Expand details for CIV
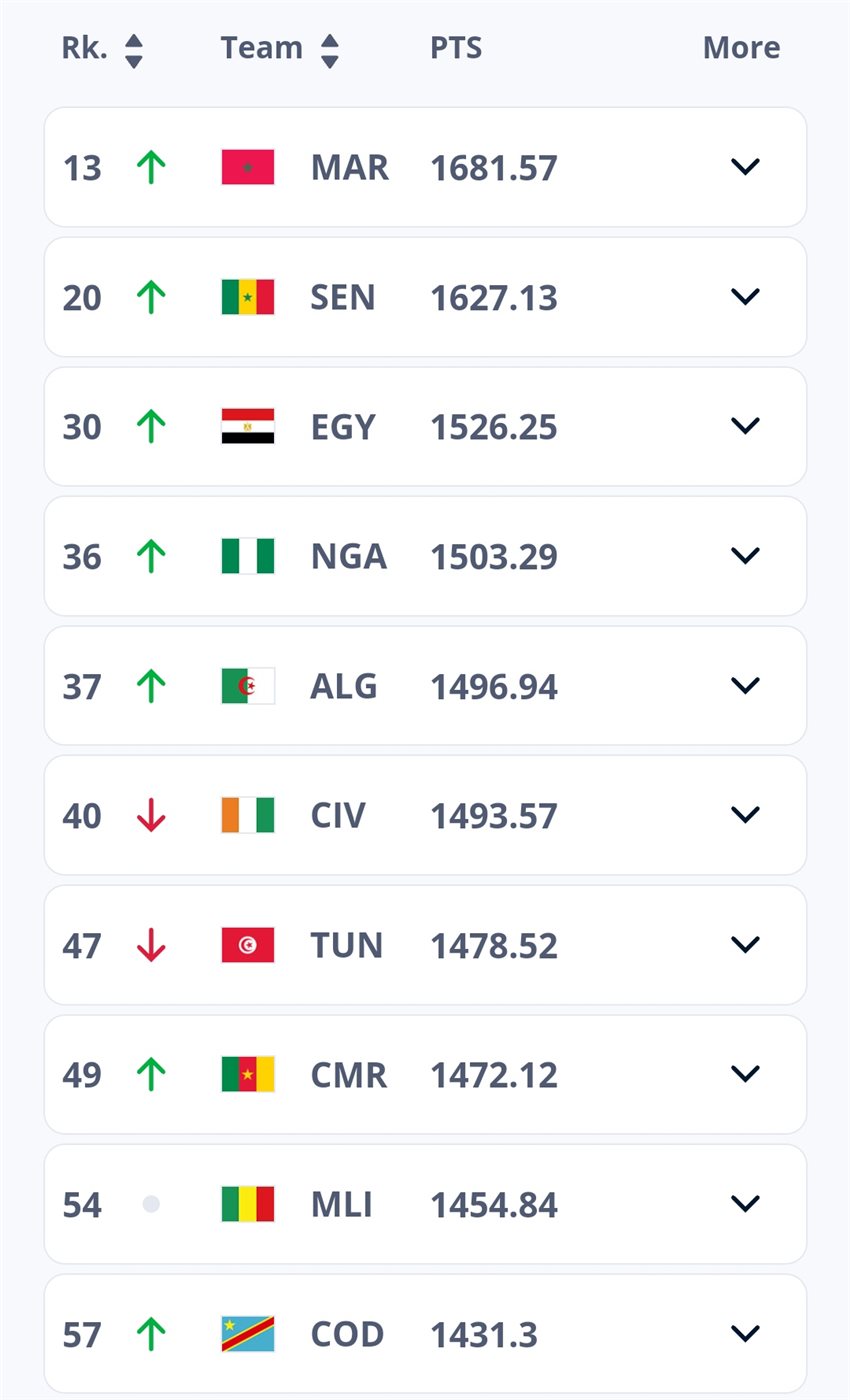The width and height of the screenshot is (850, 1400). [x=745, y=815]
